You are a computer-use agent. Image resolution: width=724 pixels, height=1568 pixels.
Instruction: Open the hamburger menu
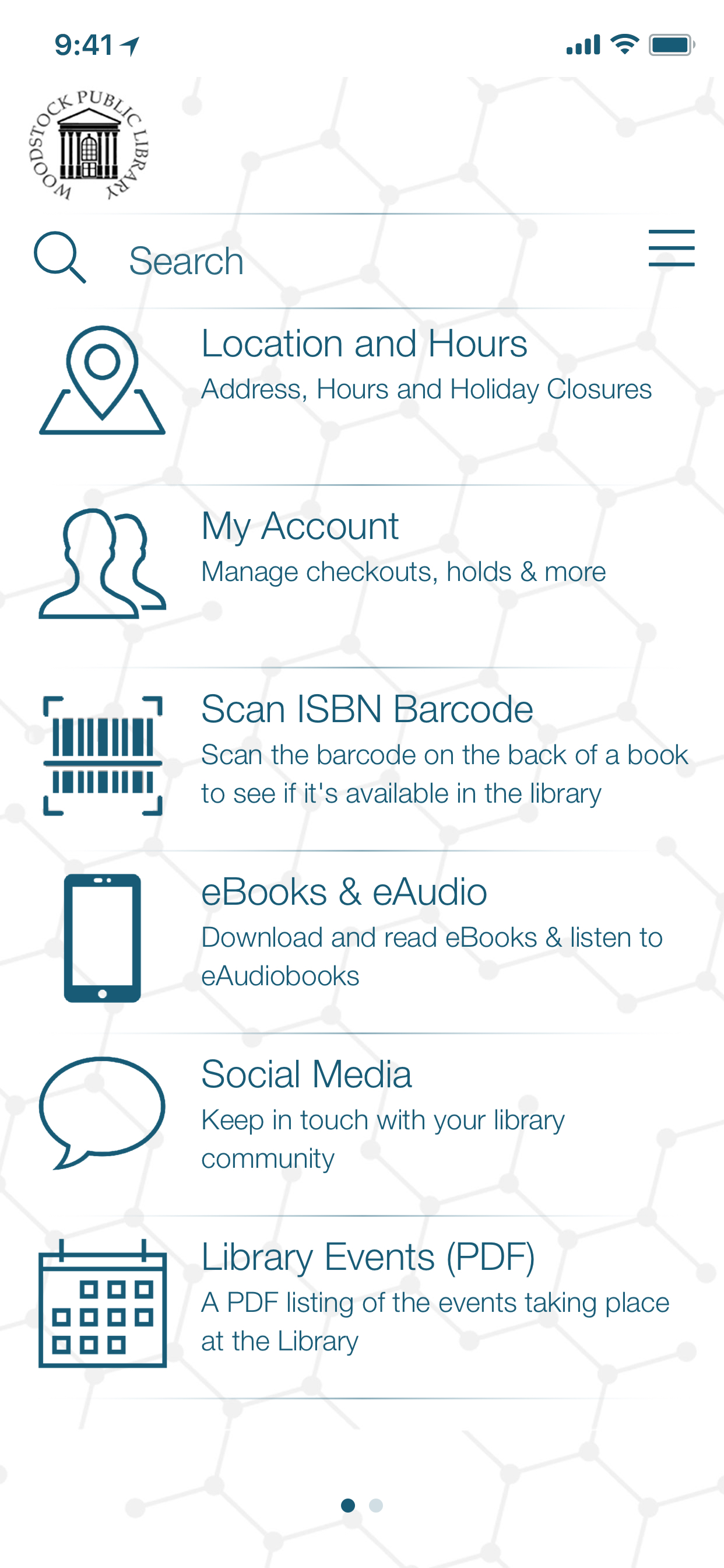click(x=671, y=248)
